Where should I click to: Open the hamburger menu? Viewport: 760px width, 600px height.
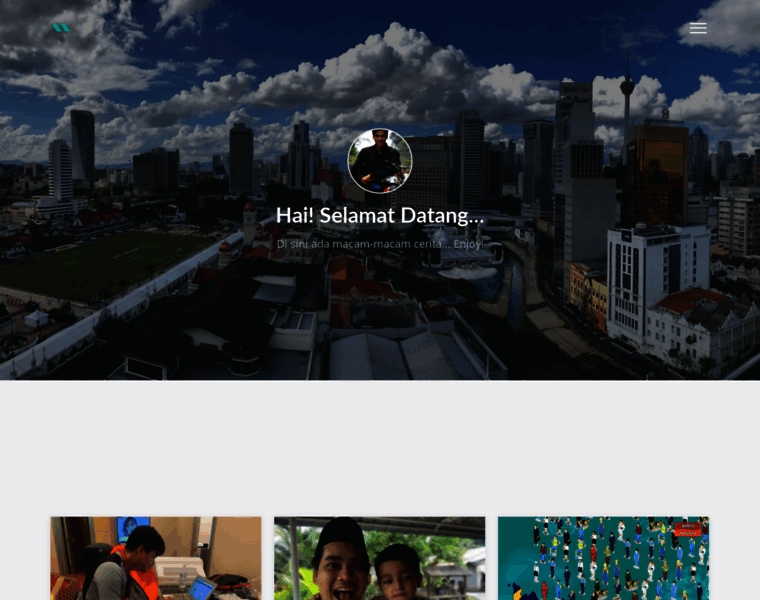(698, 28)
